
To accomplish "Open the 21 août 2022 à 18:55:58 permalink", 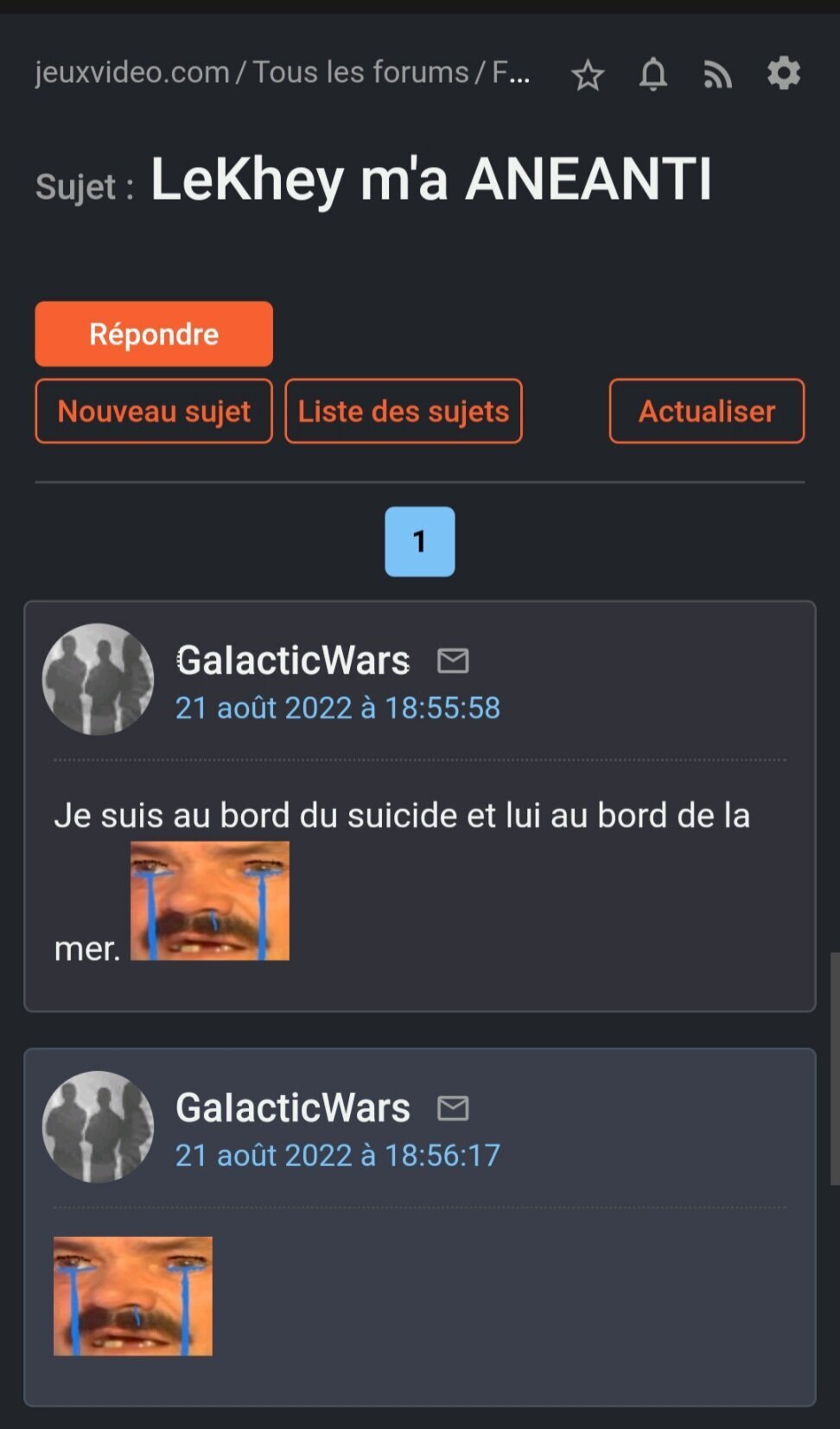I will pyautogui.click(x=338, y=708).
